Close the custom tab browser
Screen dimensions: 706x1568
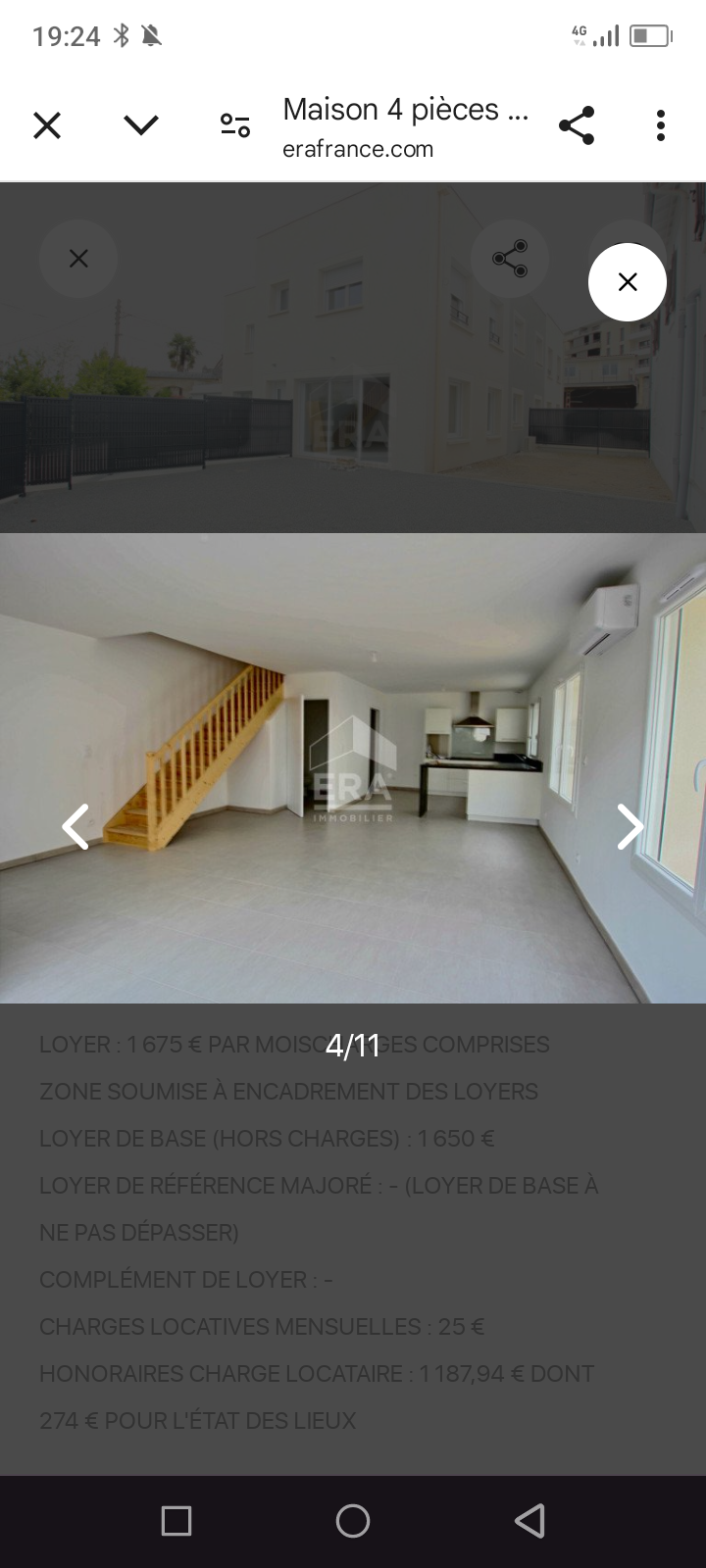[47, 125]
